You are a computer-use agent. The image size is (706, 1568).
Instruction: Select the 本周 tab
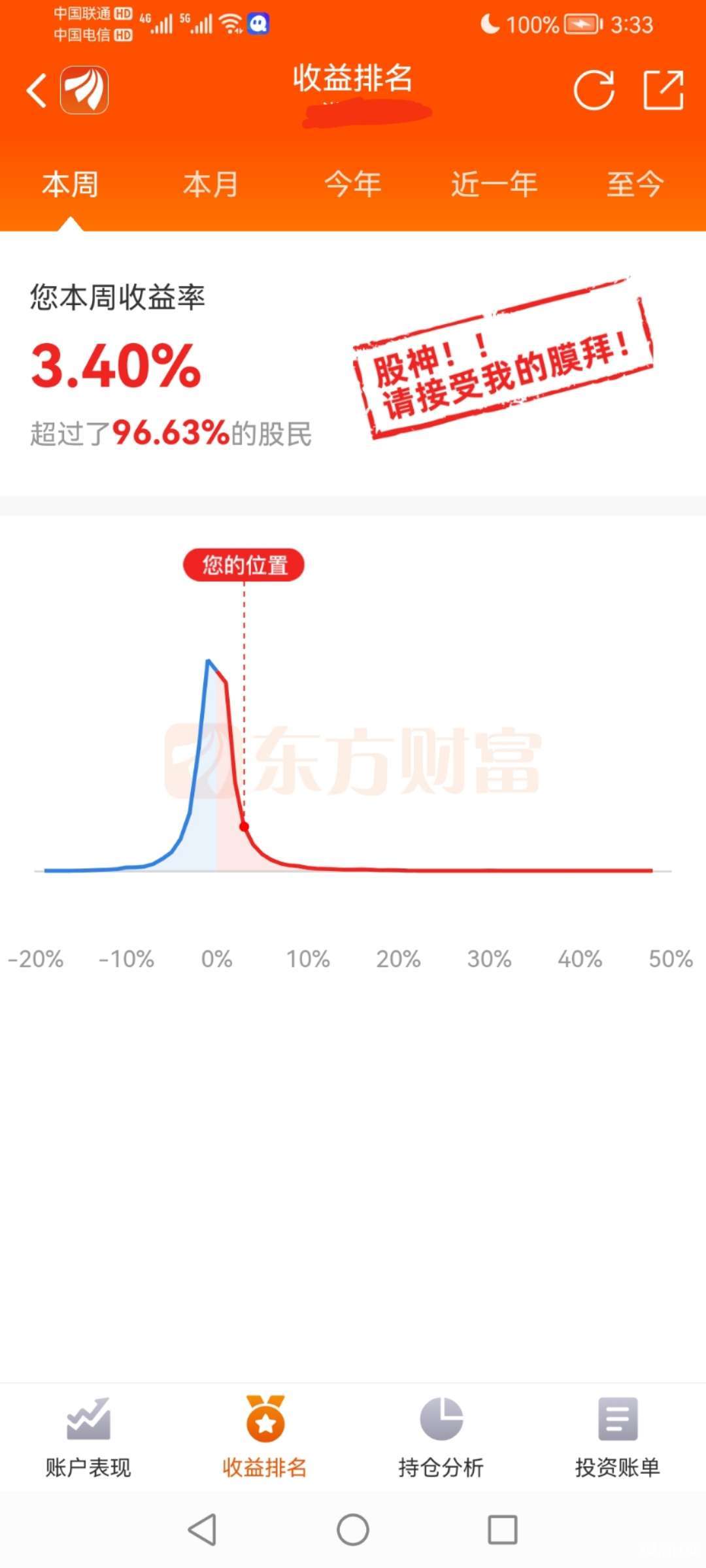pyautogui.click(x=70, y=184)
